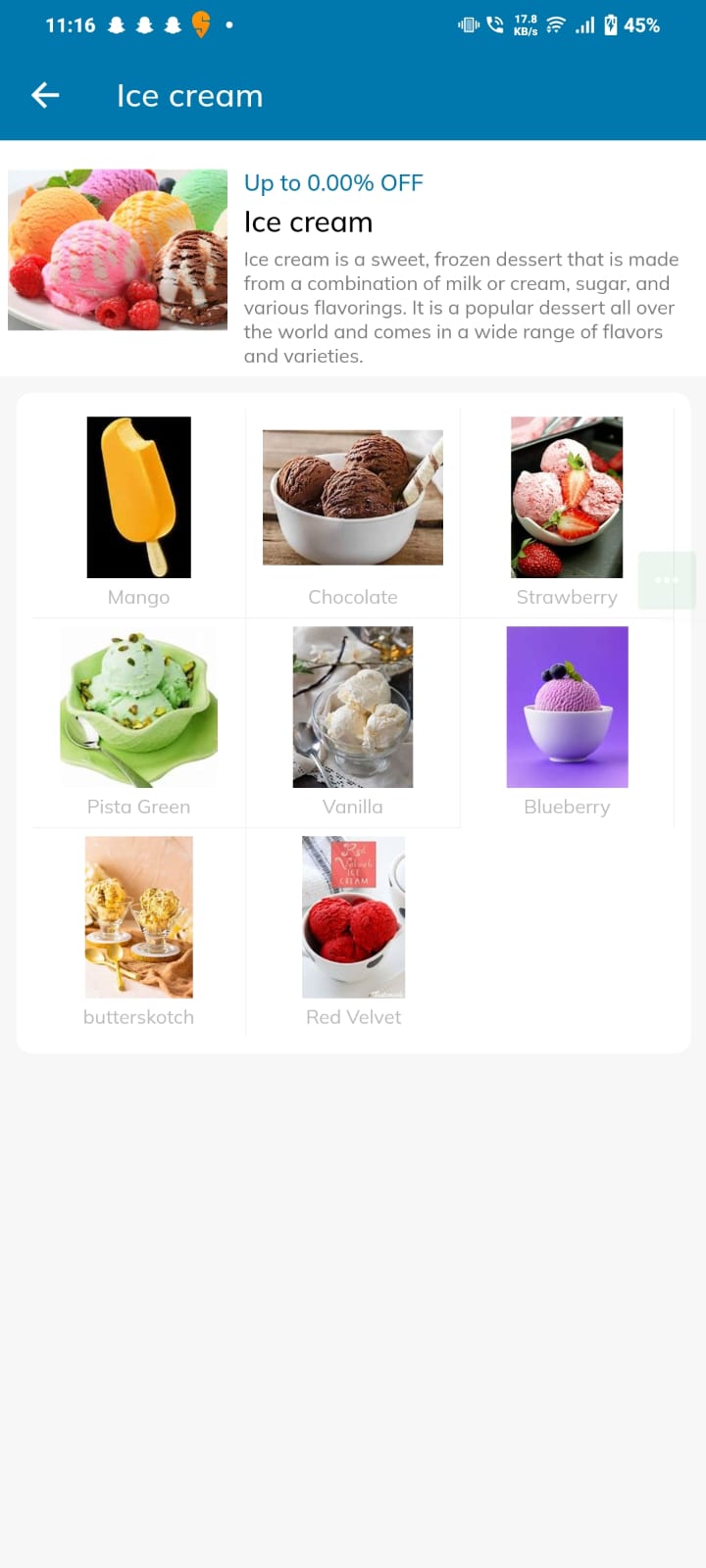The width and height of the screenshot is (706, 1568).
Task: Tap the floating three-dot bubble
Action: click(667, 580)
